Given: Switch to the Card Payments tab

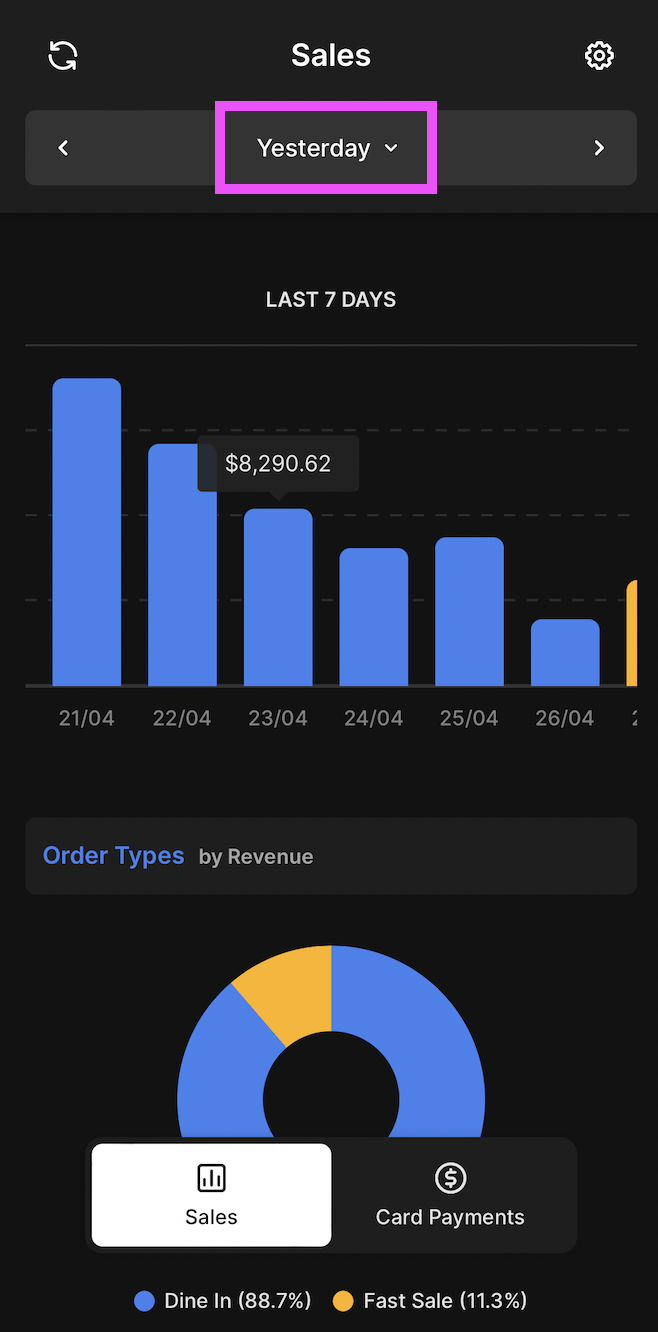Looking at the screenshot, I should tap(450, 1195).
